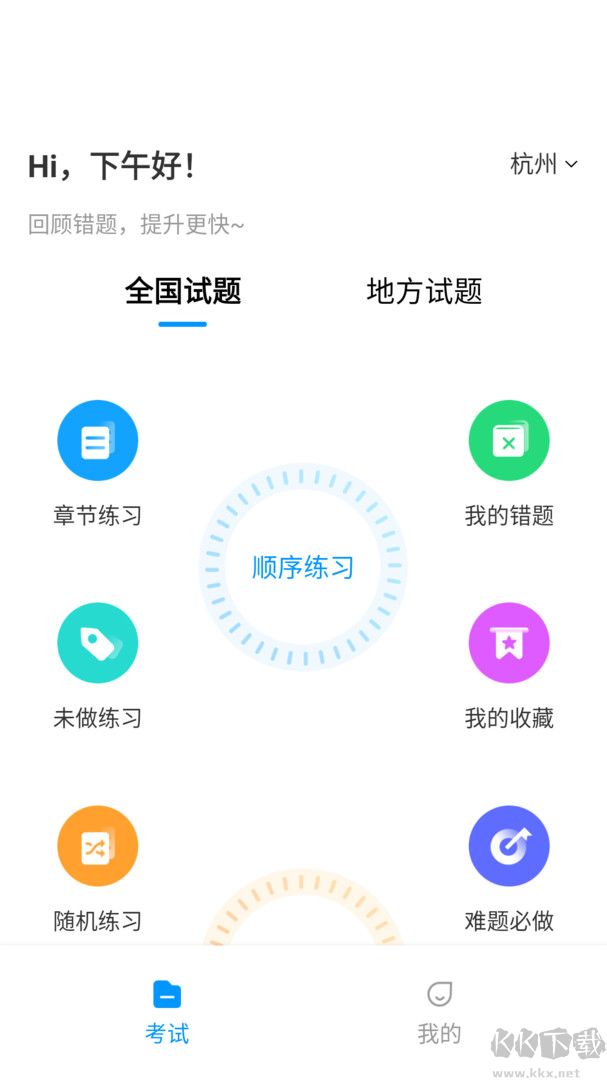Switch to the 全国试题 tab
Viewport: 607px width, 1080px height.
click(x=183, y=291)
